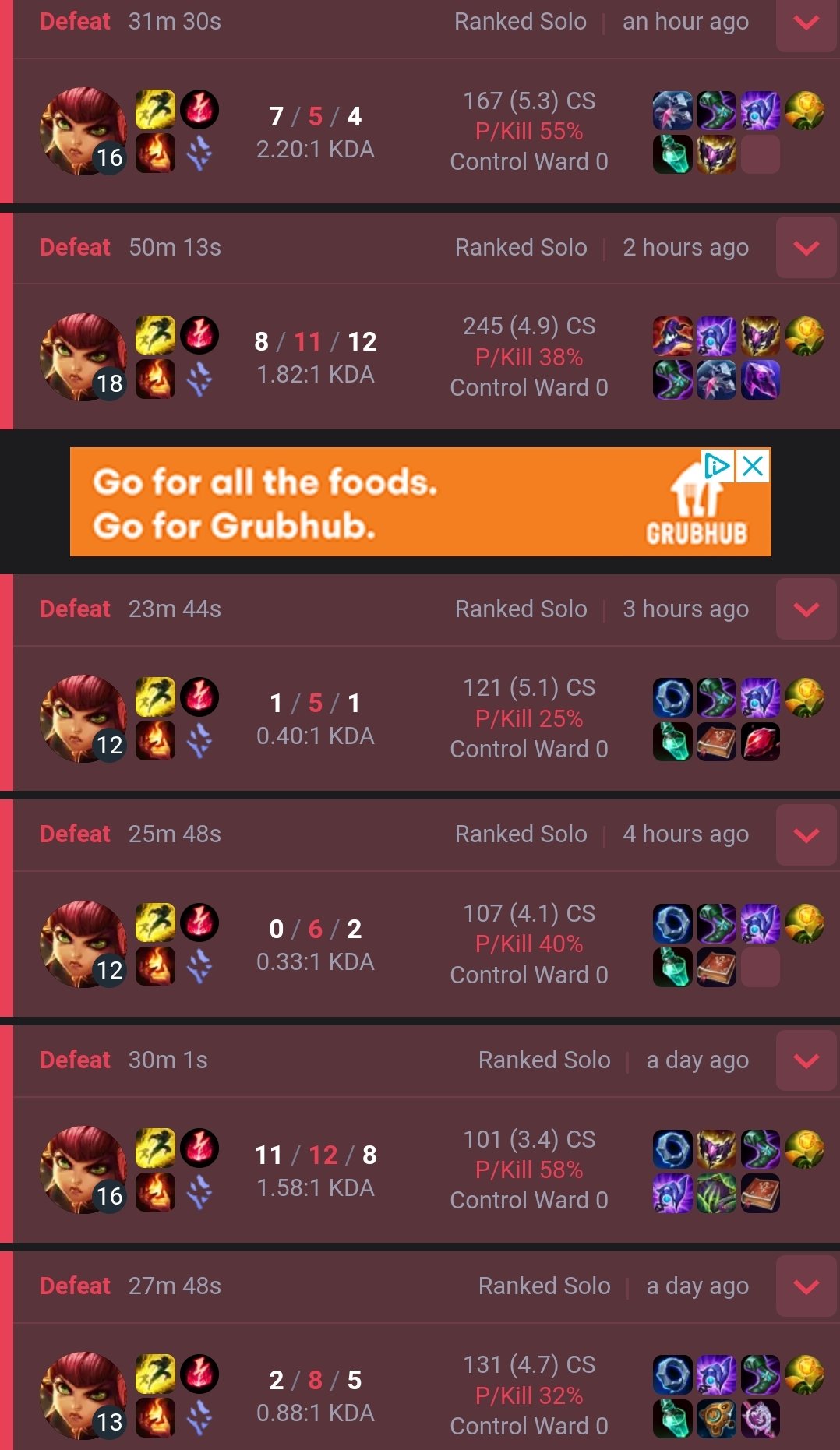Open the match with 2/8/5 KDA

(x=316, y=1395)
